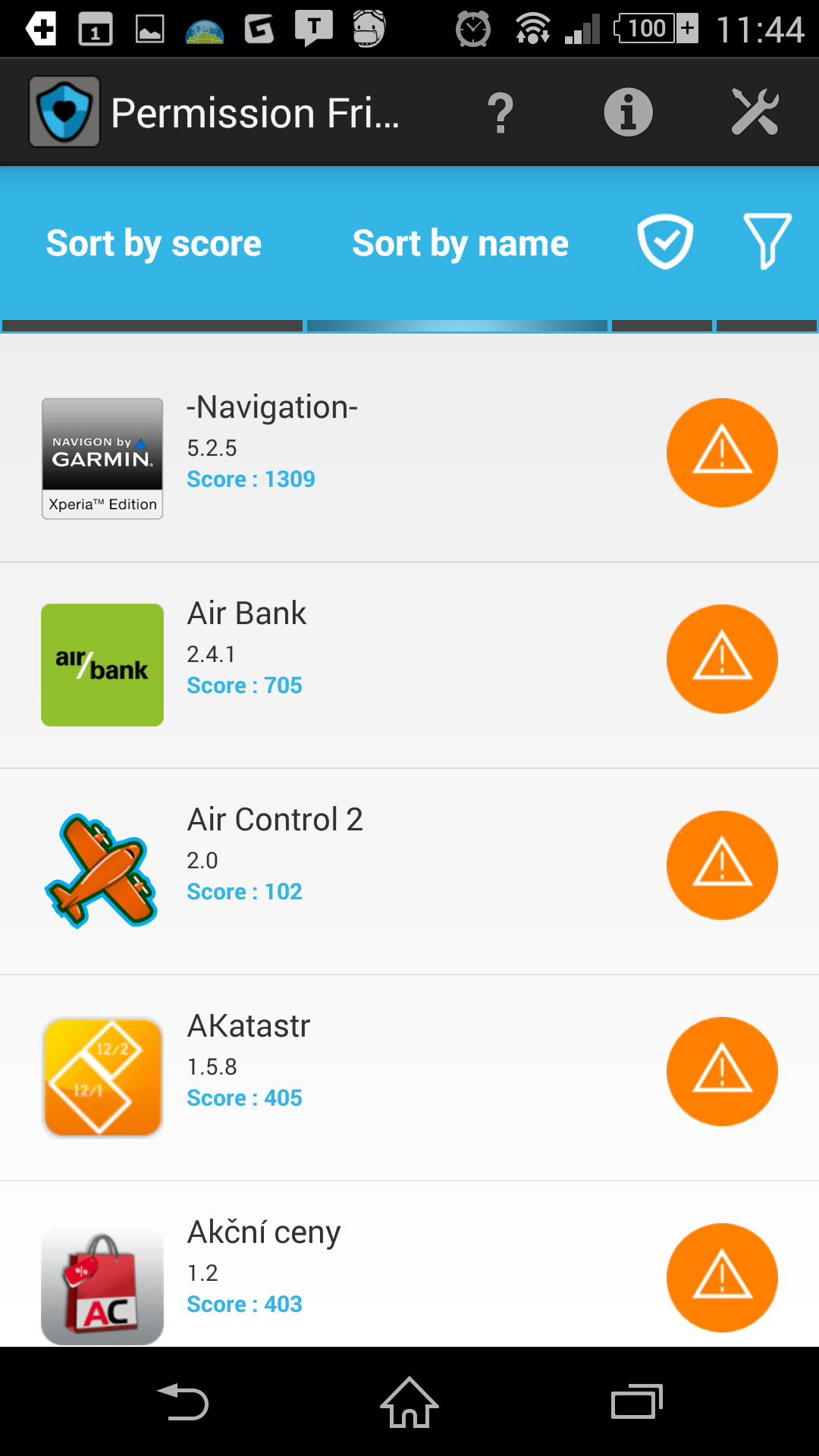Open the filter funnel tab
The image size is (819, 1456).
[x=767, y=242]
